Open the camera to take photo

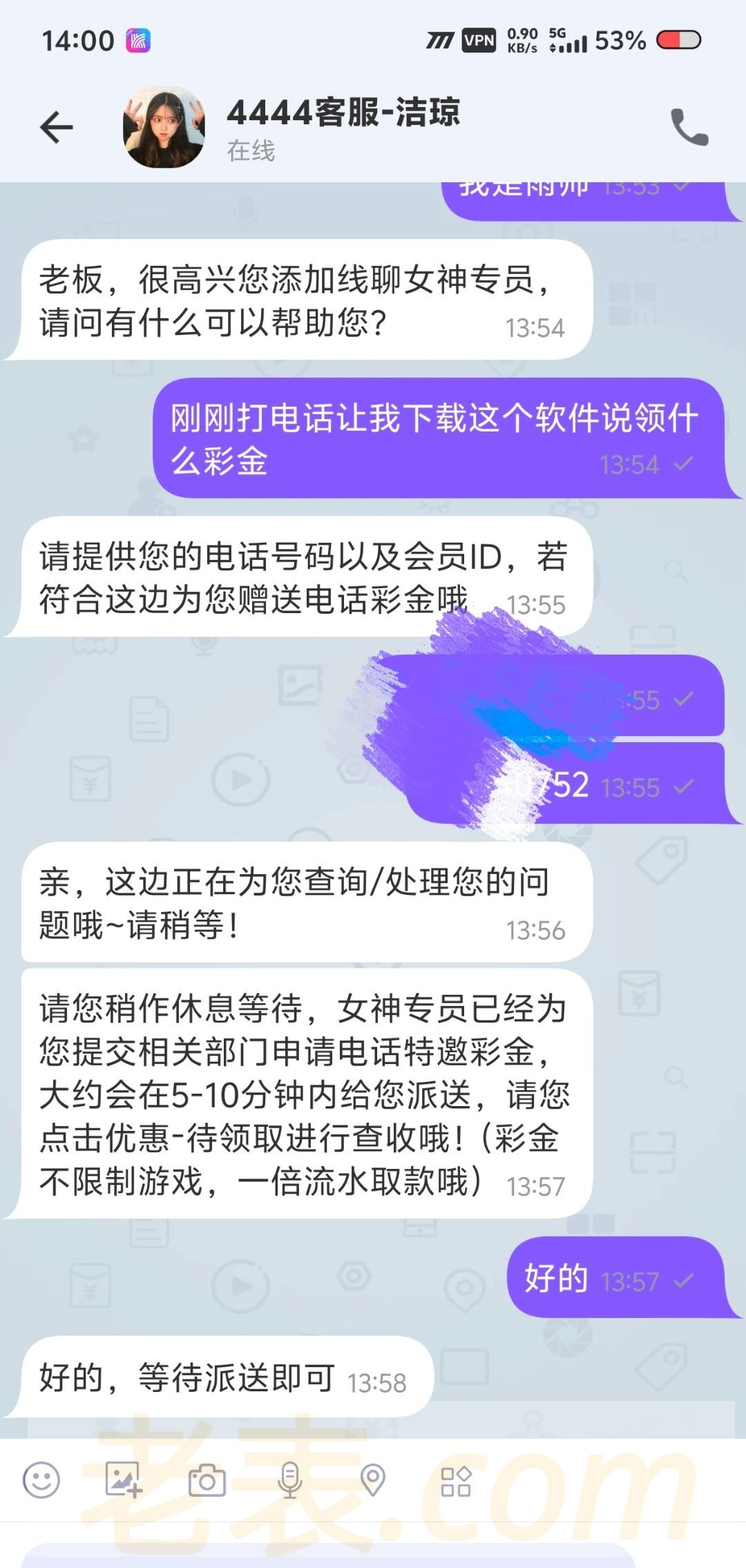pos(207,1481)
